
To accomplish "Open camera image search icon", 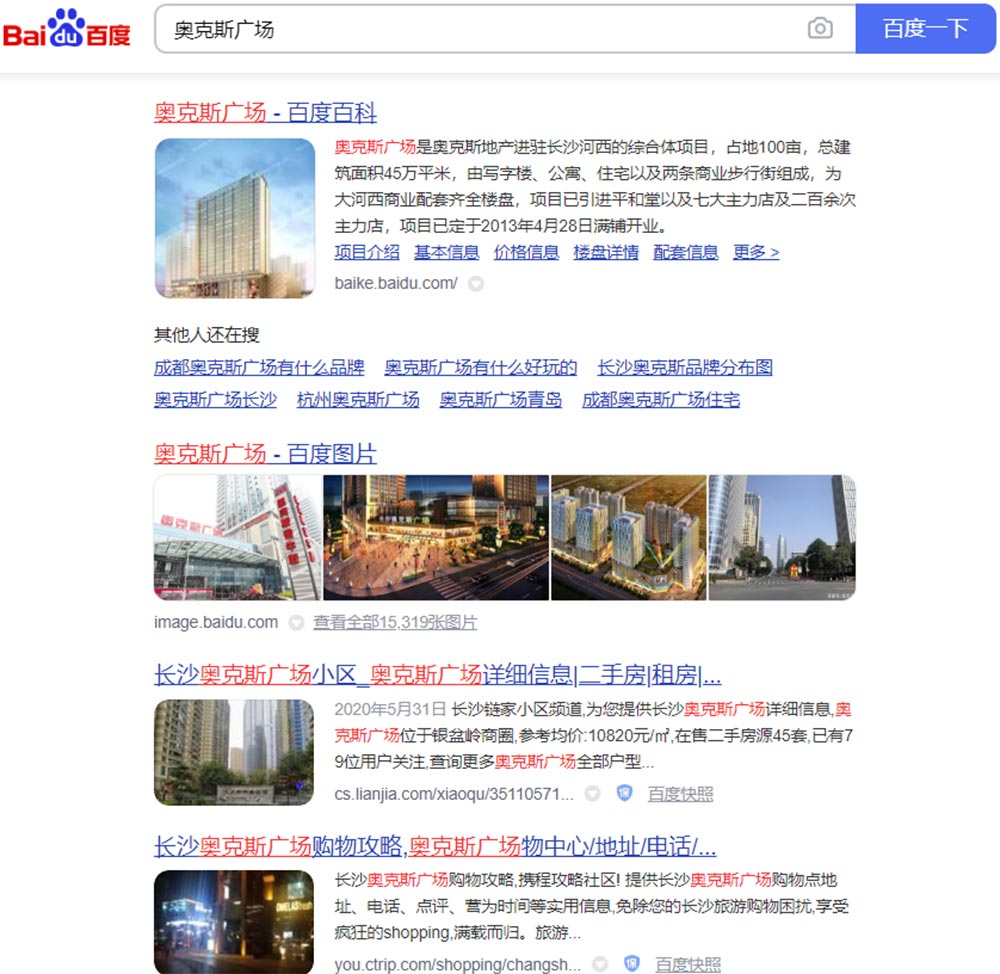I will click(x=820, y=29).
